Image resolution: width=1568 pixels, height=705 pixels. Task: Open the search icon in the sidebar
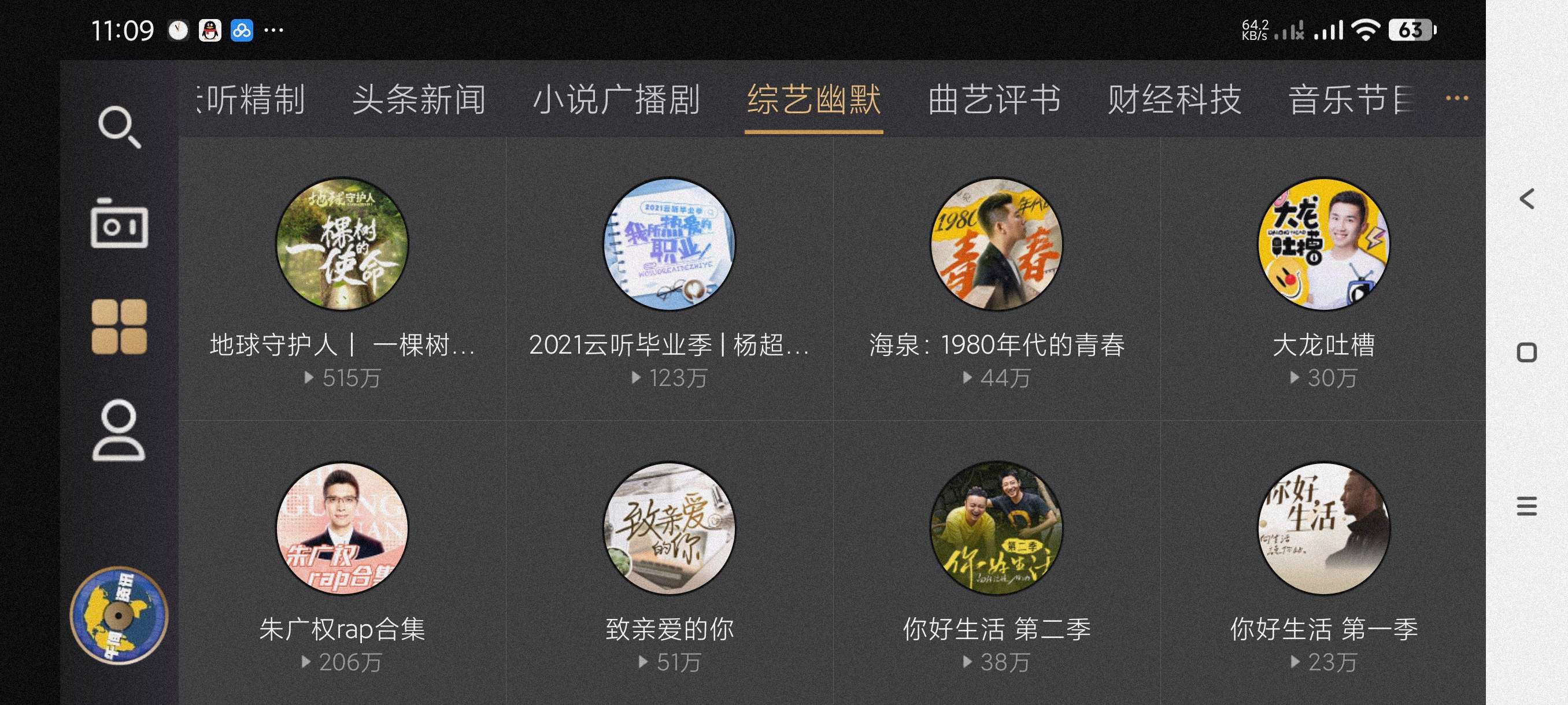coord(119,127)
